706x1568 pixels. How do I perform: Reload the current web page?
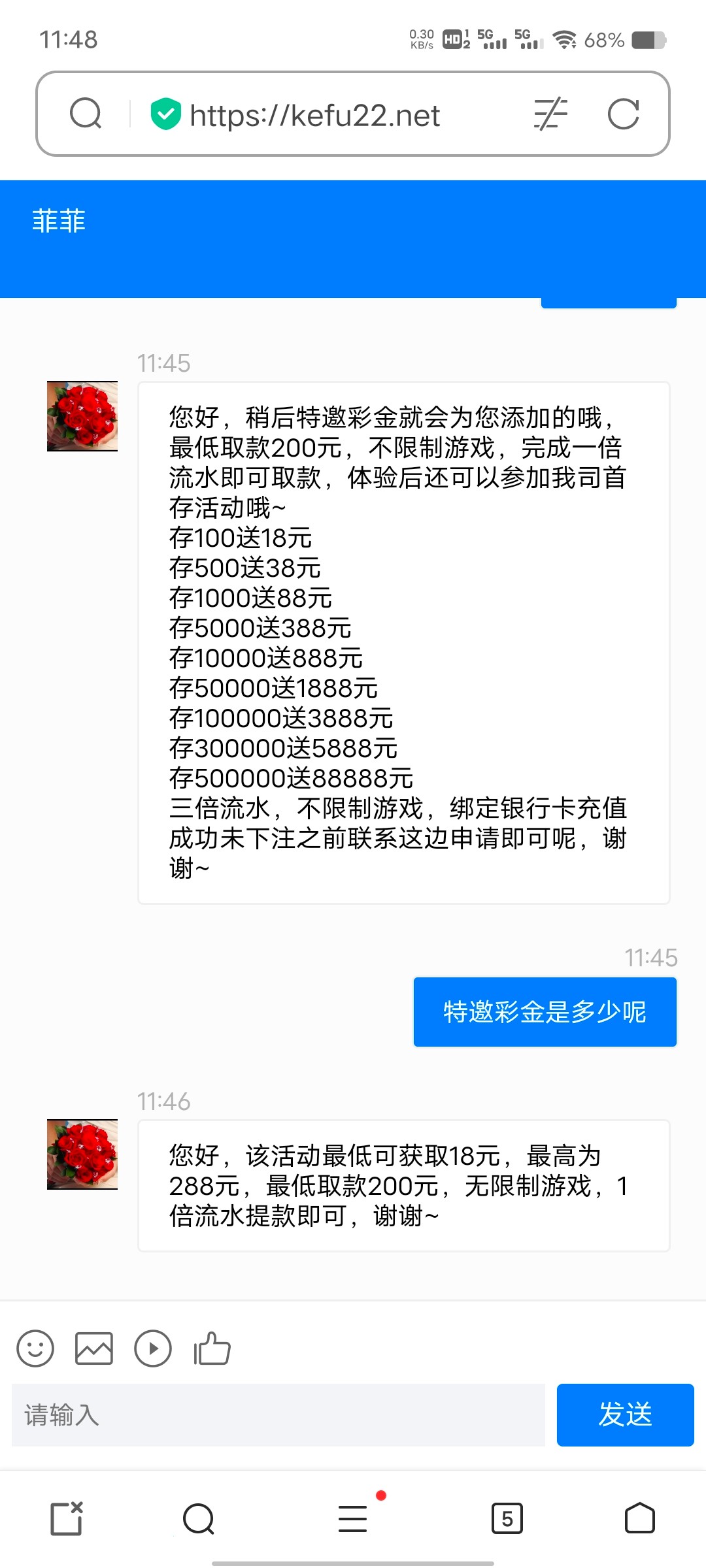click(x=623, y=114)
